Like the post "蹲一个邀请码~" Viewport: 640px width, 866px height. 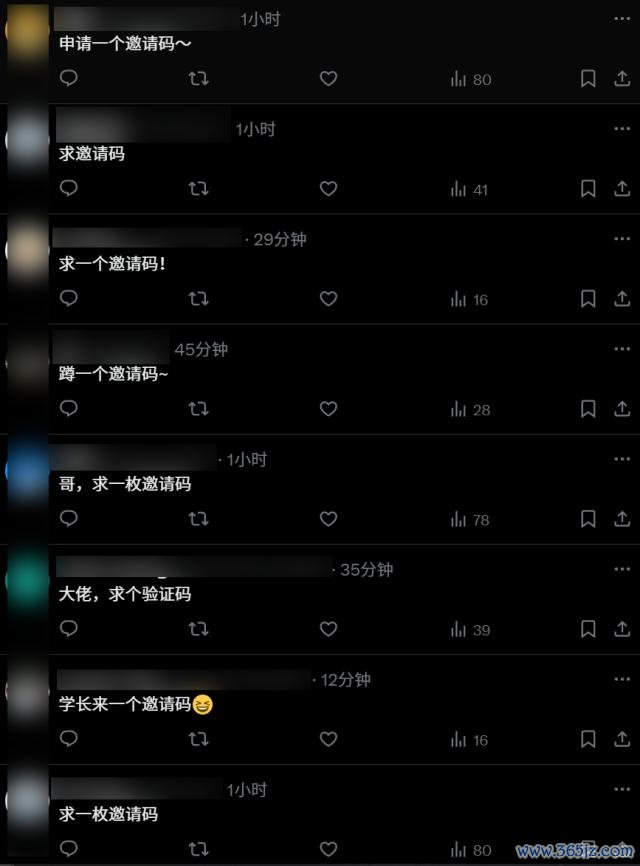click(328, 408)
